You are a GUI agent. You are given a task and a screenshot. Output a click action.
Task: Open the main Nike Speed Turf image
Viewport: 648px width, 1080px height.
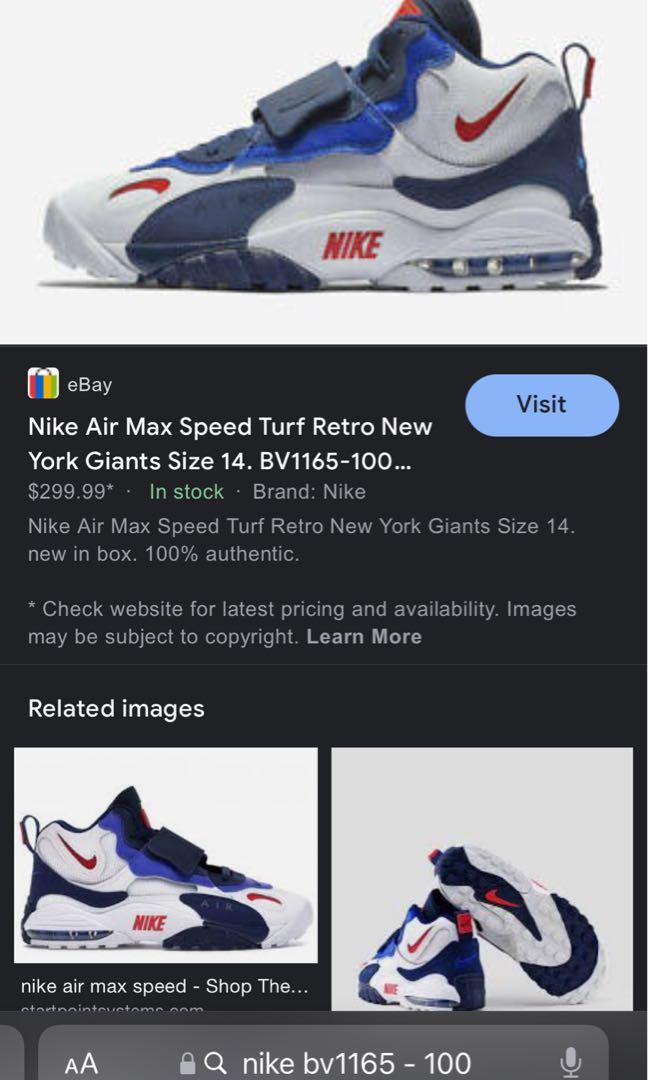click(324, 170)
